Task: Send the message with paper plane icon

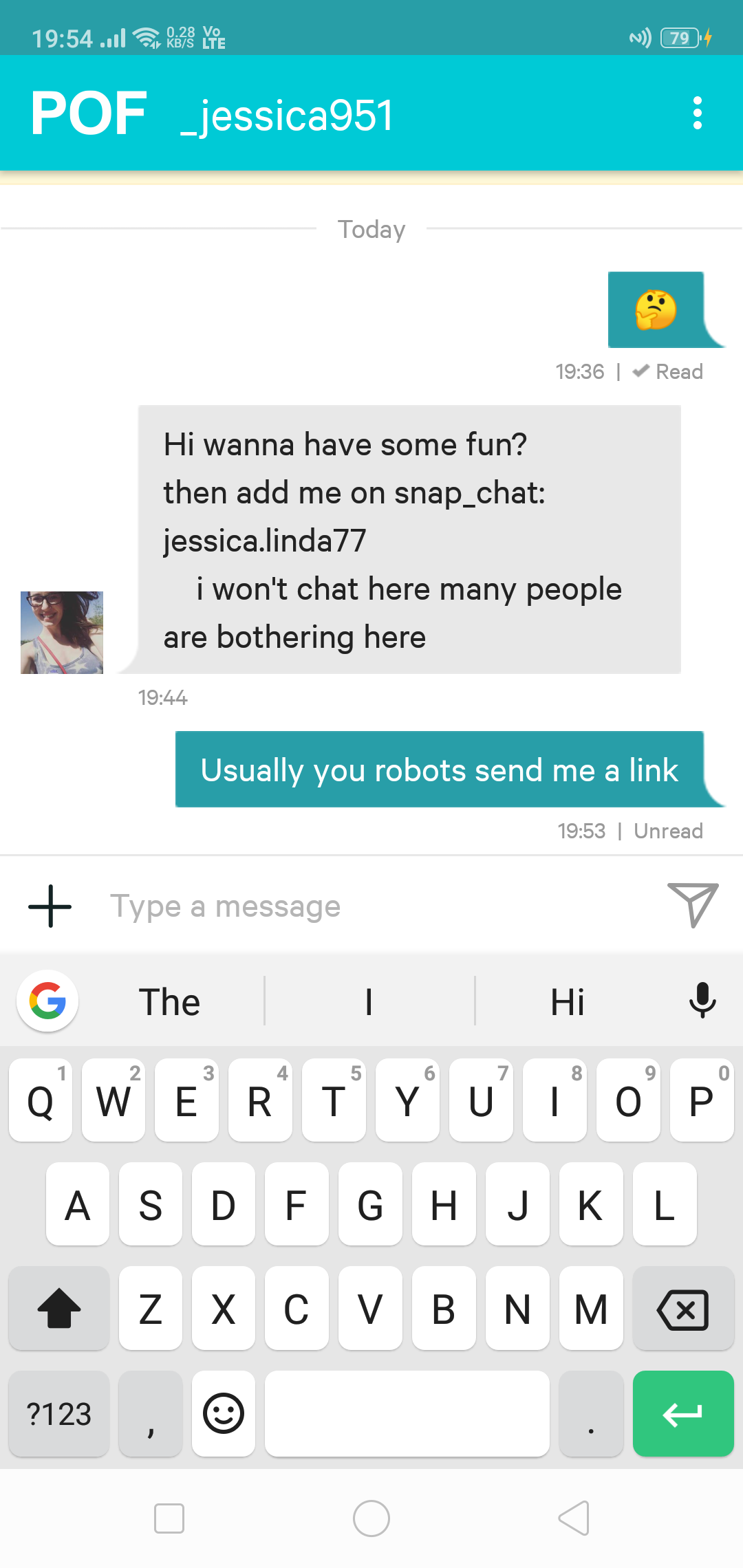Action: pyautogui.click(x=693, y=905)
